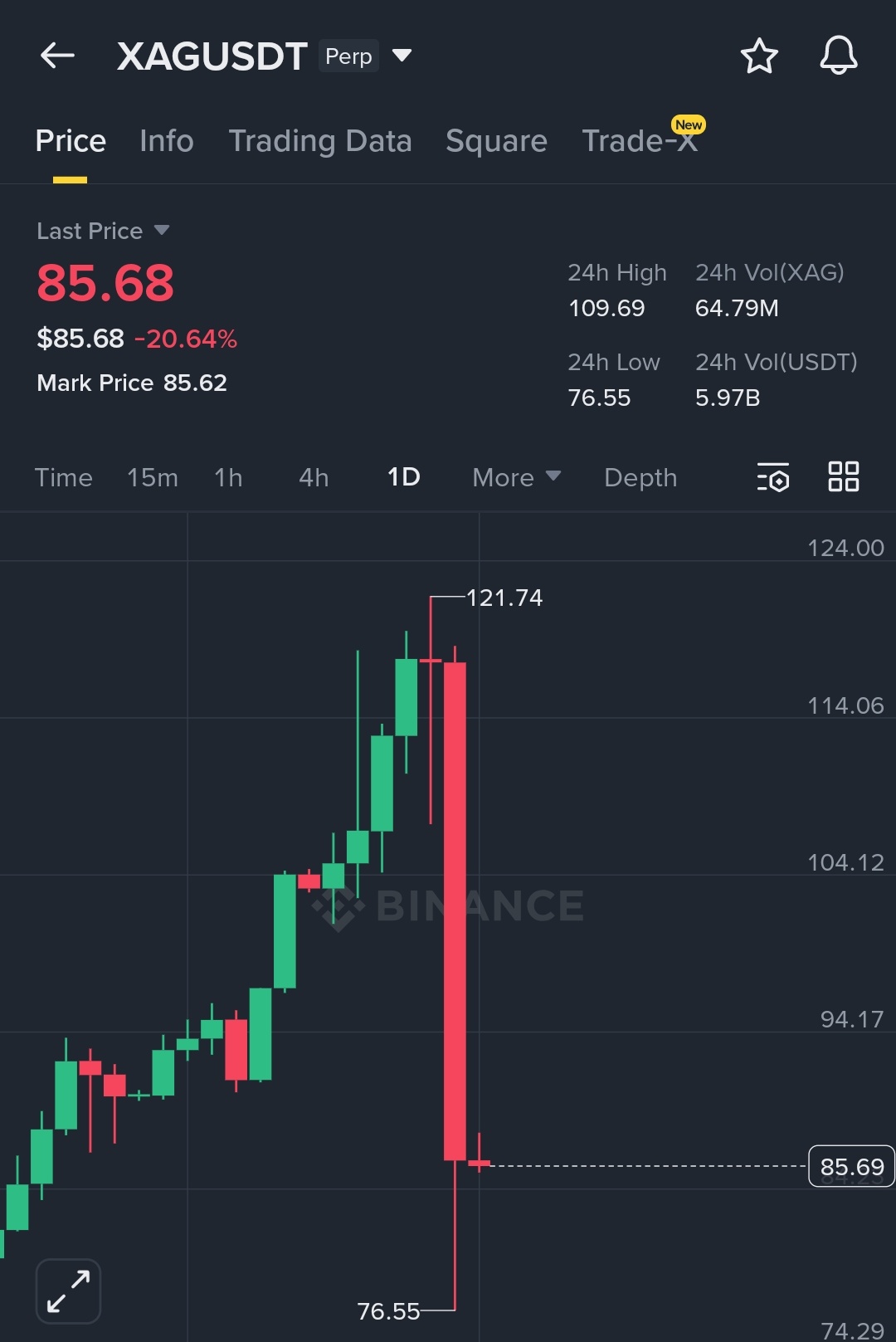Switch to the Info tab
Viewport: 896px width, 1342px height.
tap(166, 141)
